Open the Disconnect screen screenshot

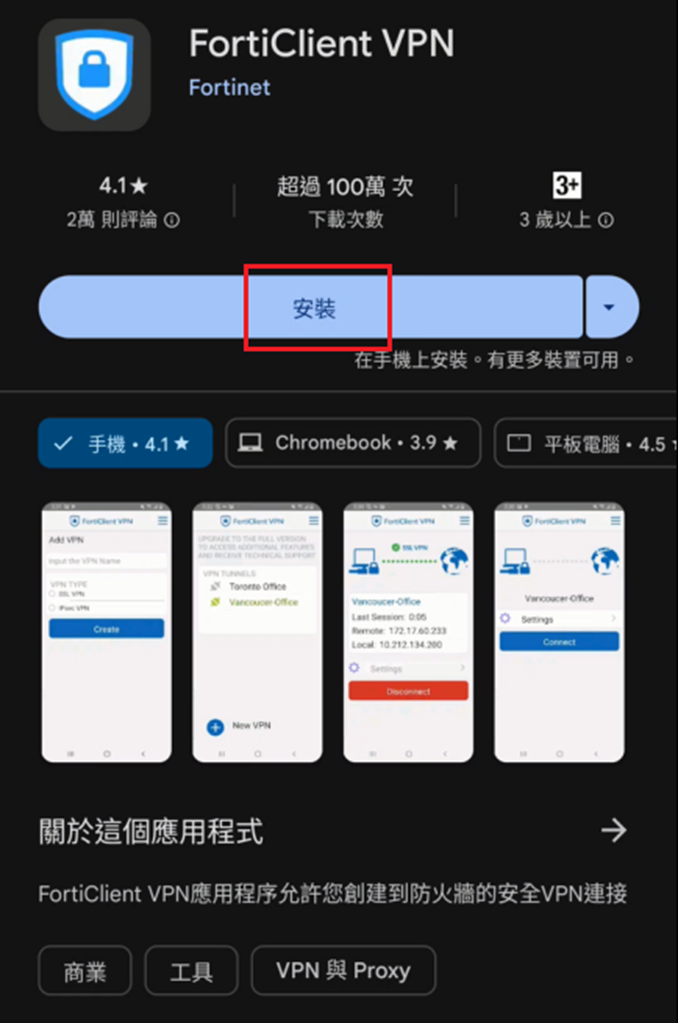tap(408, 631)
